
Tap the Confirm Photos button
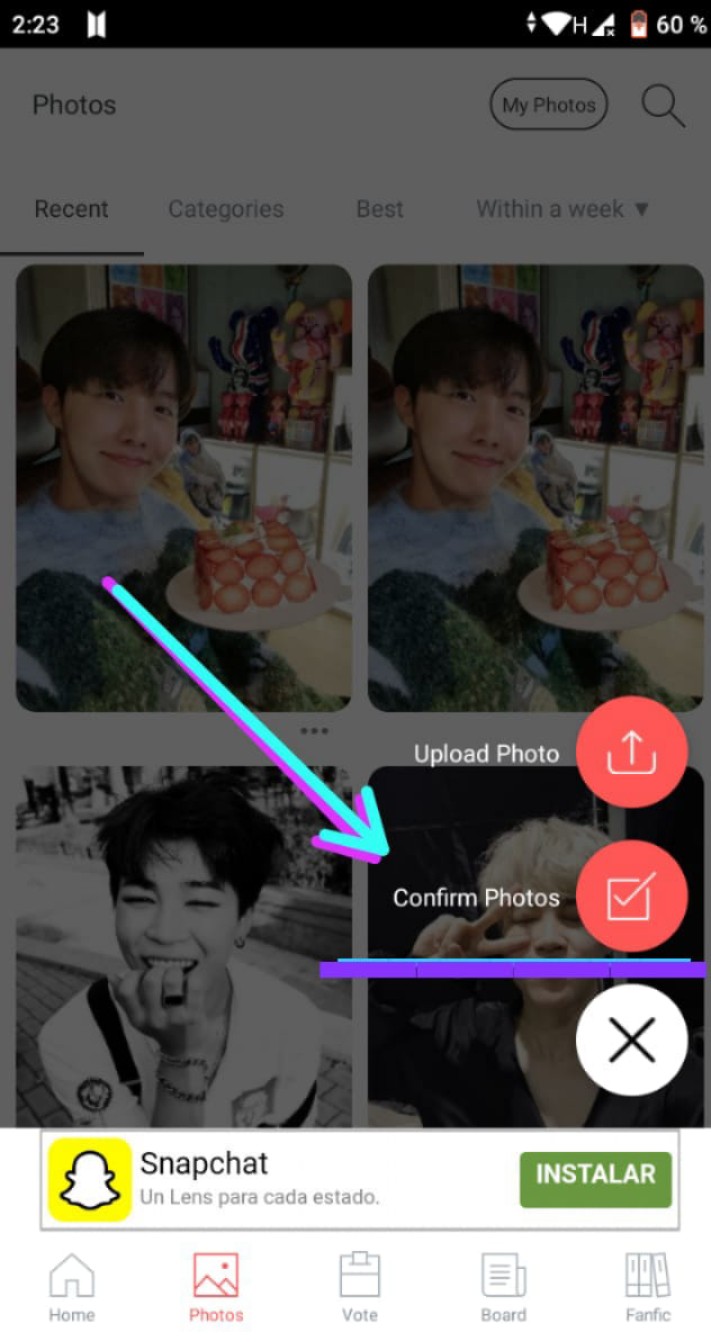tap(632, 896)
